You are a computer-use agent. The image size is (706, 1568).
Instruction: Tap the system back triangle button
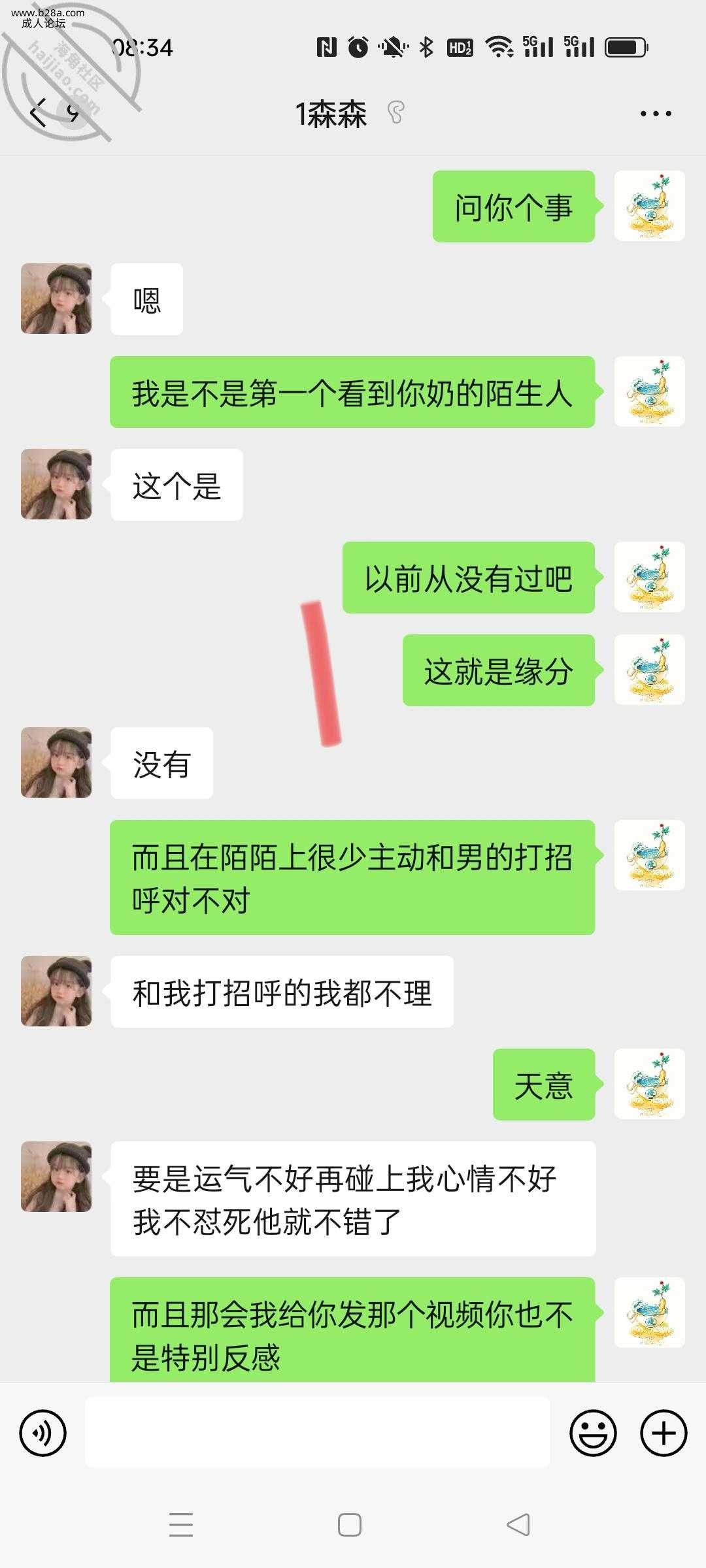tap(518, 1525)
